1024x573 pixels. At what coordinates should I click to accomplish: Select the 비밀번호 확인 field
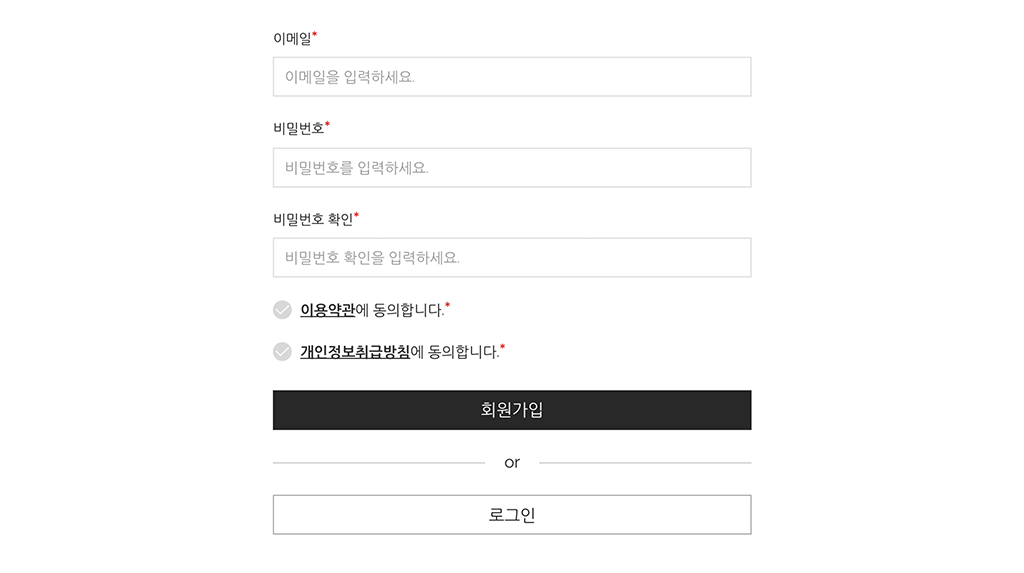[x=511, y=258]
